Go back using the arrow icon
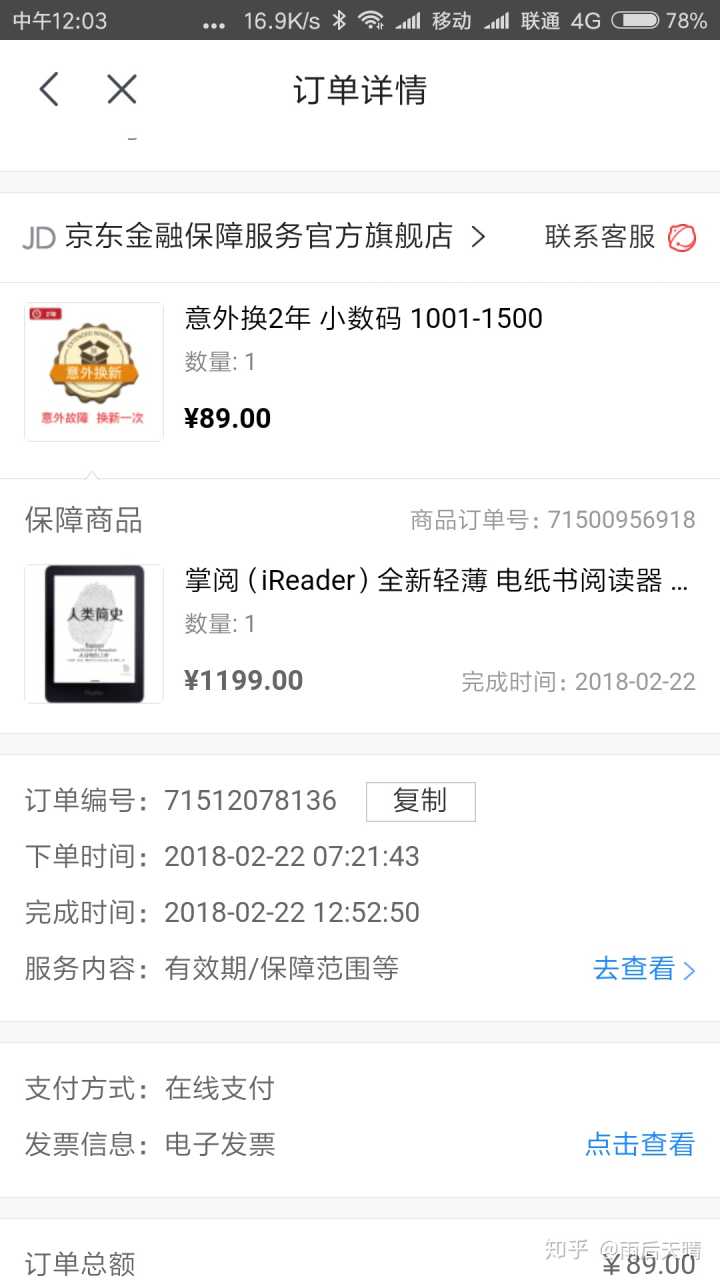The image size is (720, 1280). 48,90
